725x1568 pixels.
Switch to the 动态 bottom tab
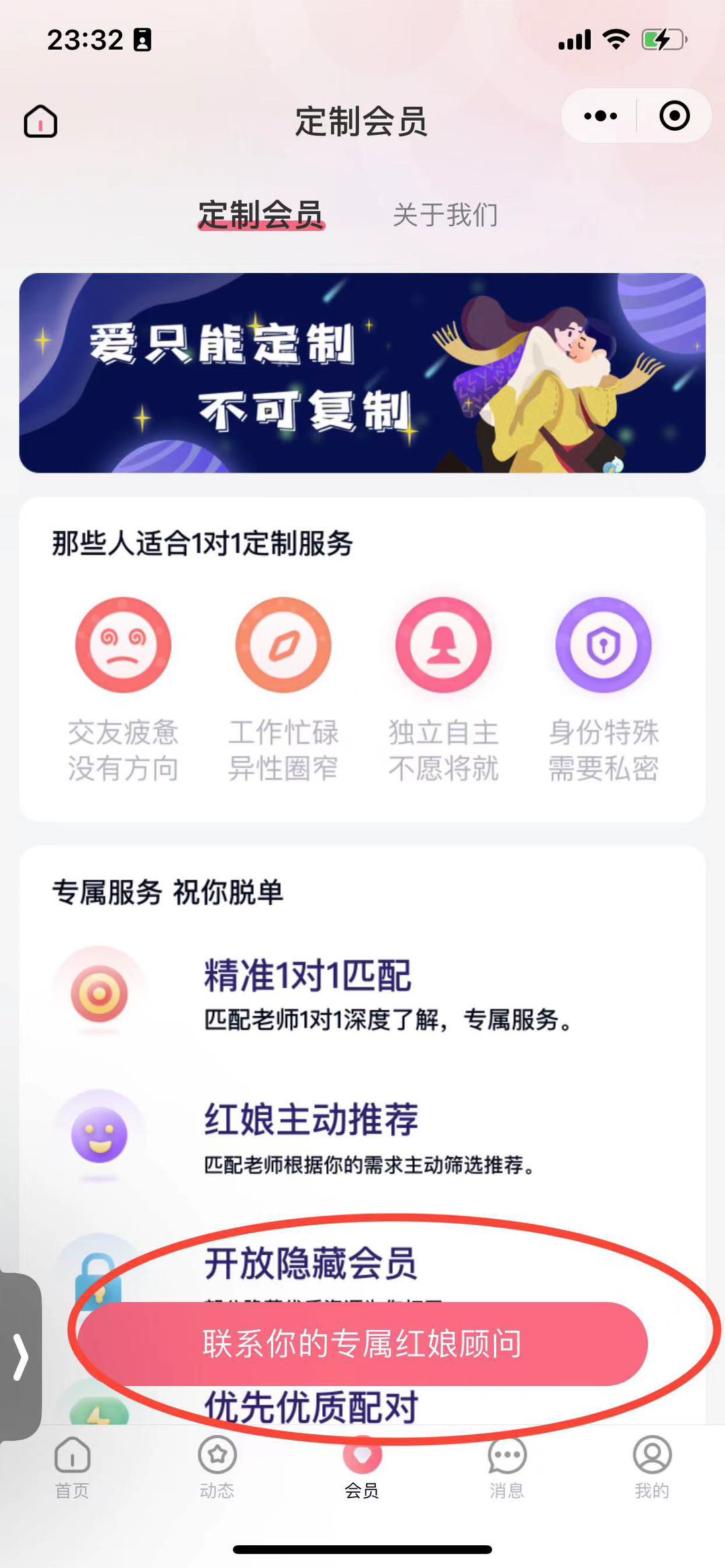[217, 1467]
